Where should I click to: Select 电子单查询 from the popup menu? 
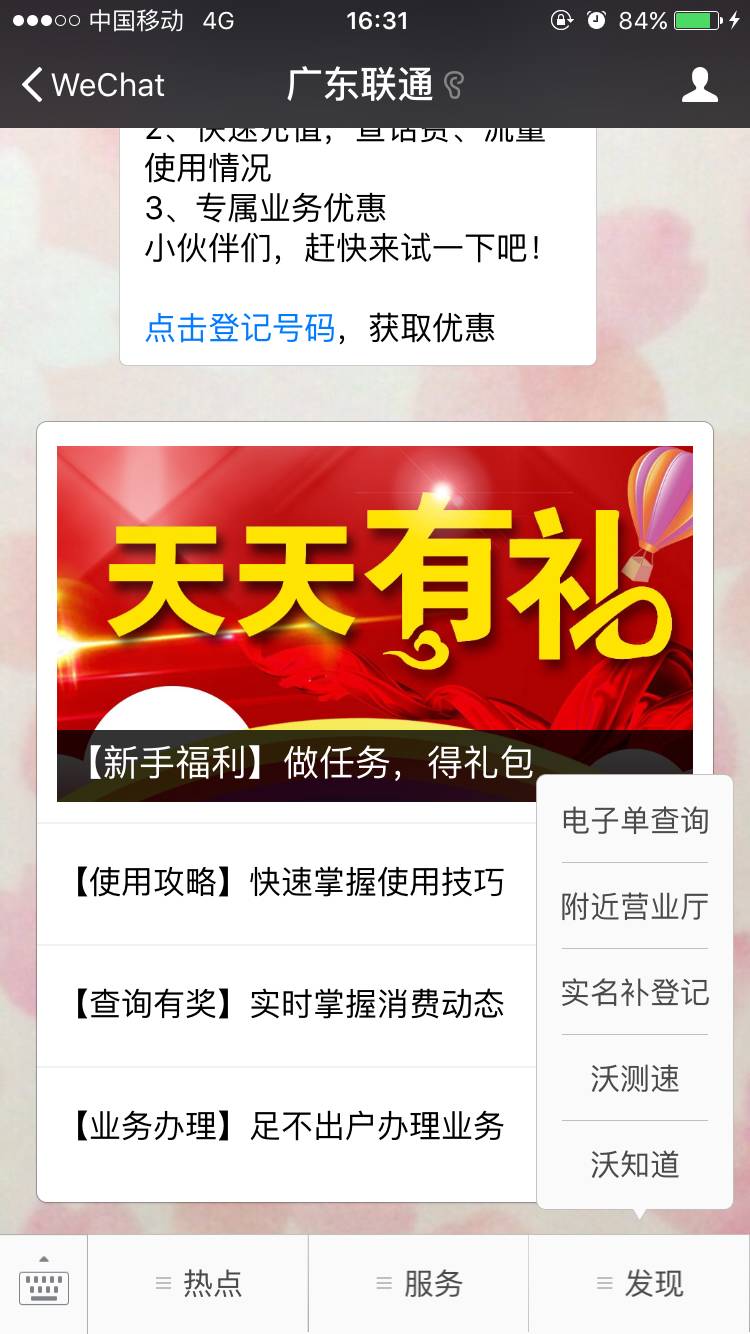coord(635,821)
